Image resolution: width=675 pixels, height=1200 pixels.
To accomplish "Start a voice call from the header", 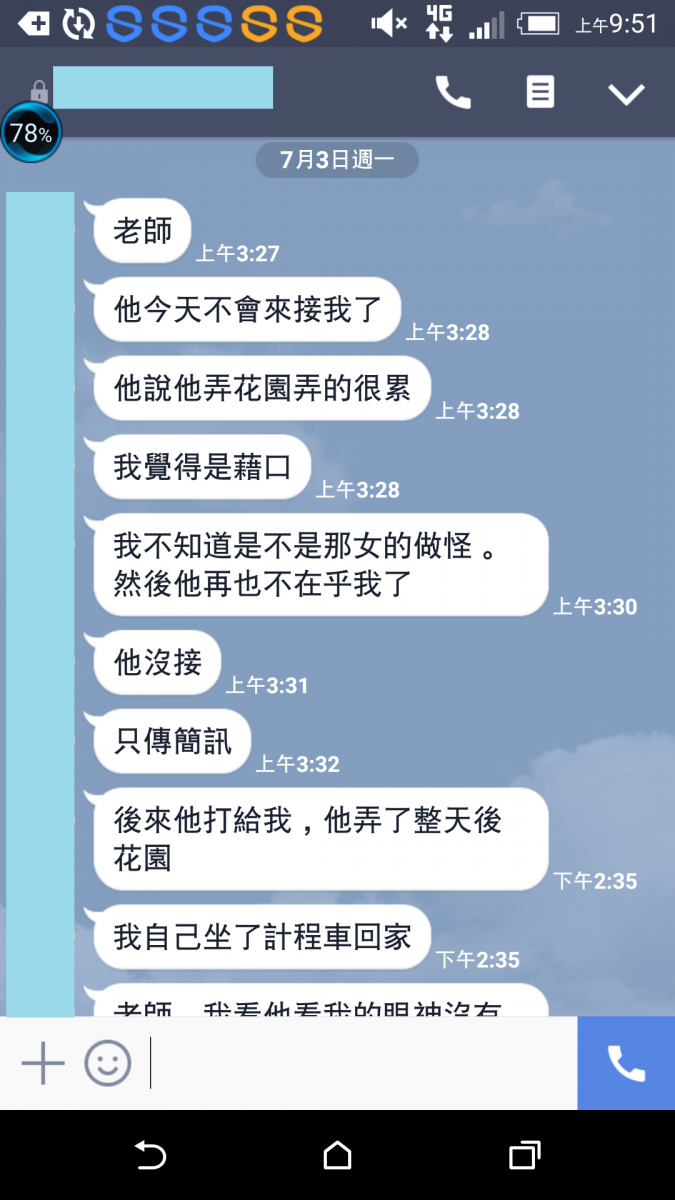I will (453, 93).
